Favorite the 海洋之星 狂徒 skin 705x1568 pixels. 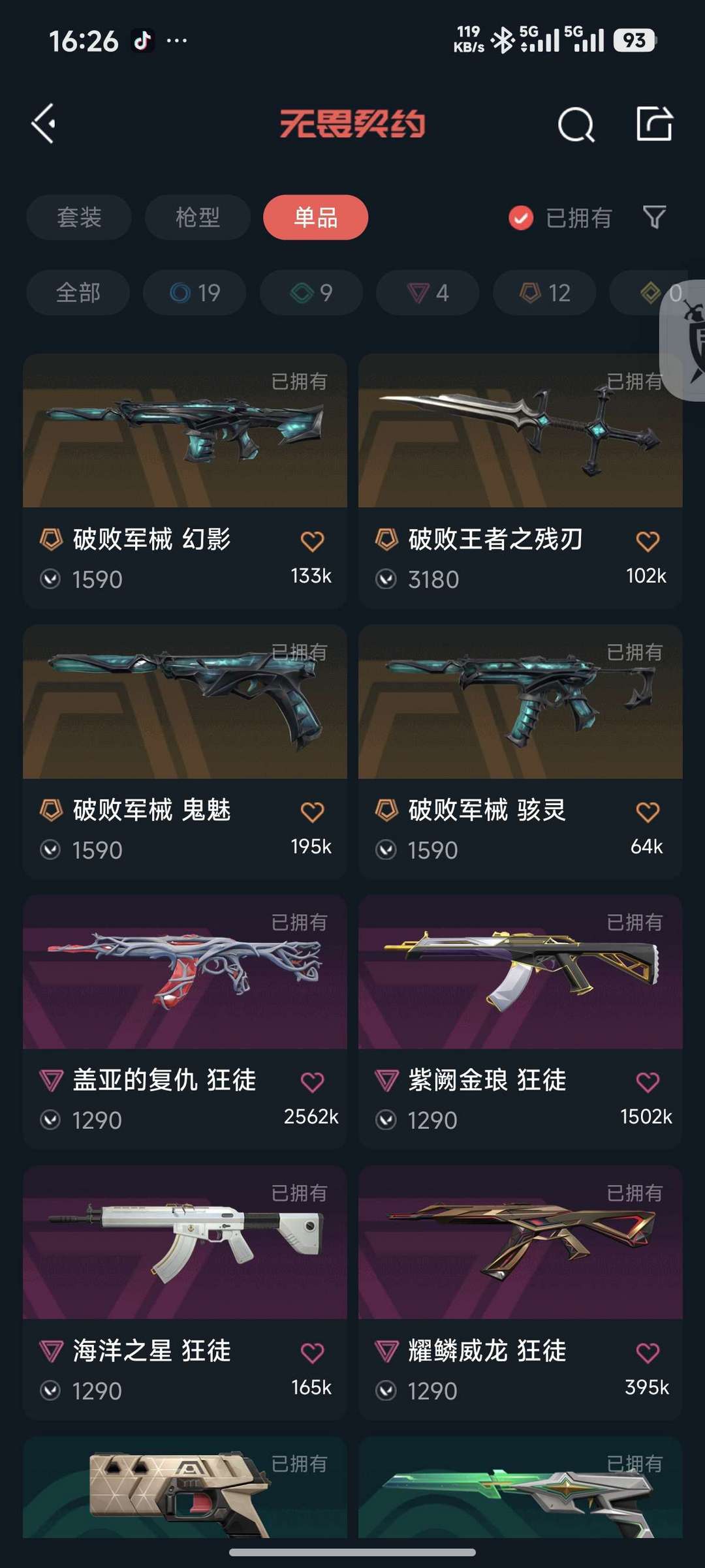[x=311, y=1350]
